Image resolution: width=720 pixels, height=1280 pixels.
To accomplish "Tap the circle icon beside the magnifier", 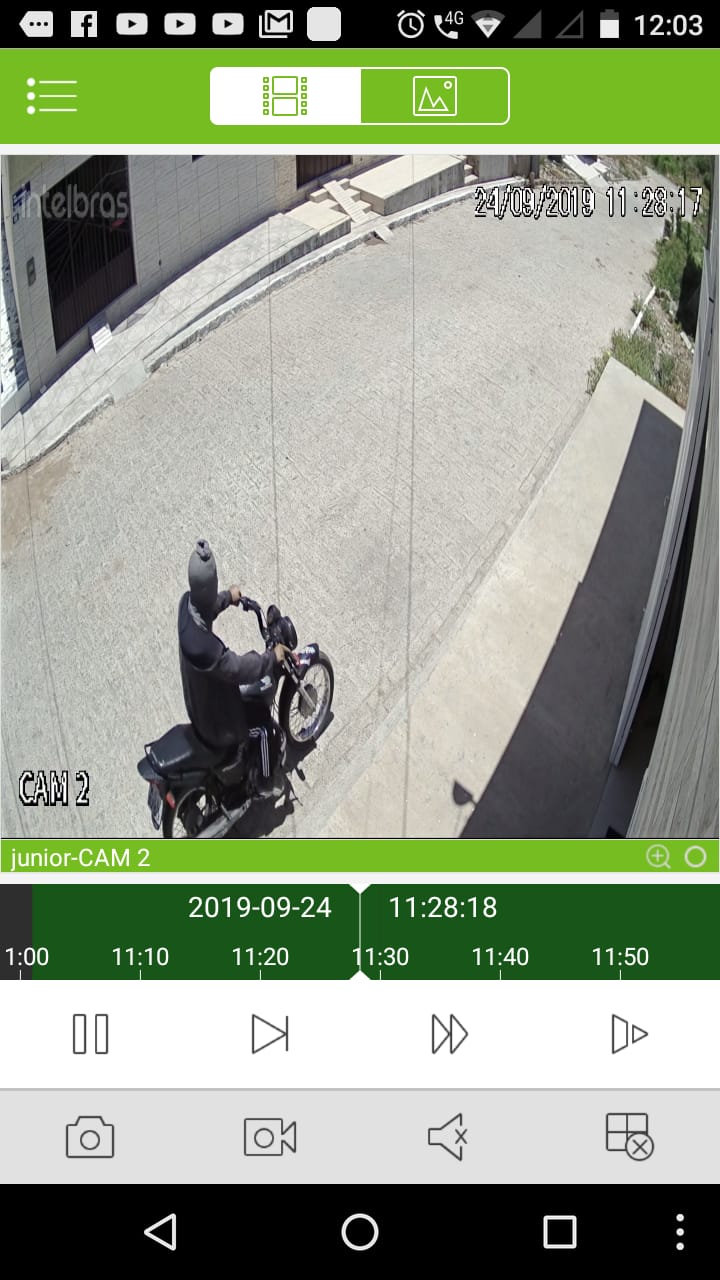I will [695, 857].
